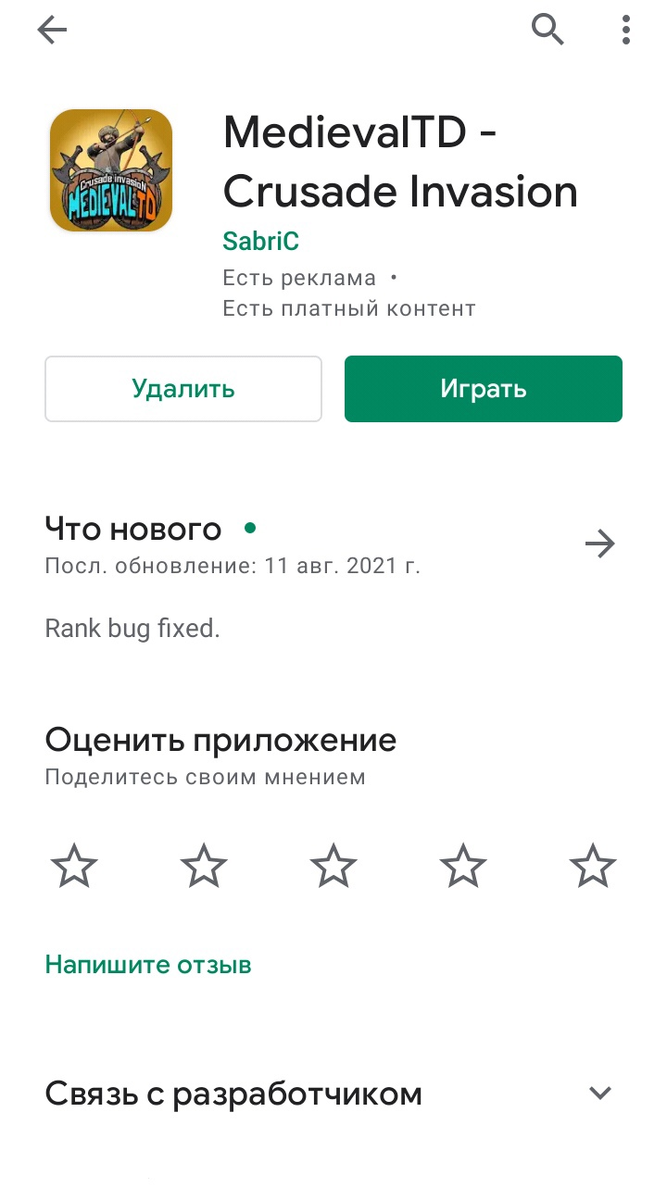Give a three-star rating
The height and width of the screenshot is (1200, 667).
tap(333, 866)
